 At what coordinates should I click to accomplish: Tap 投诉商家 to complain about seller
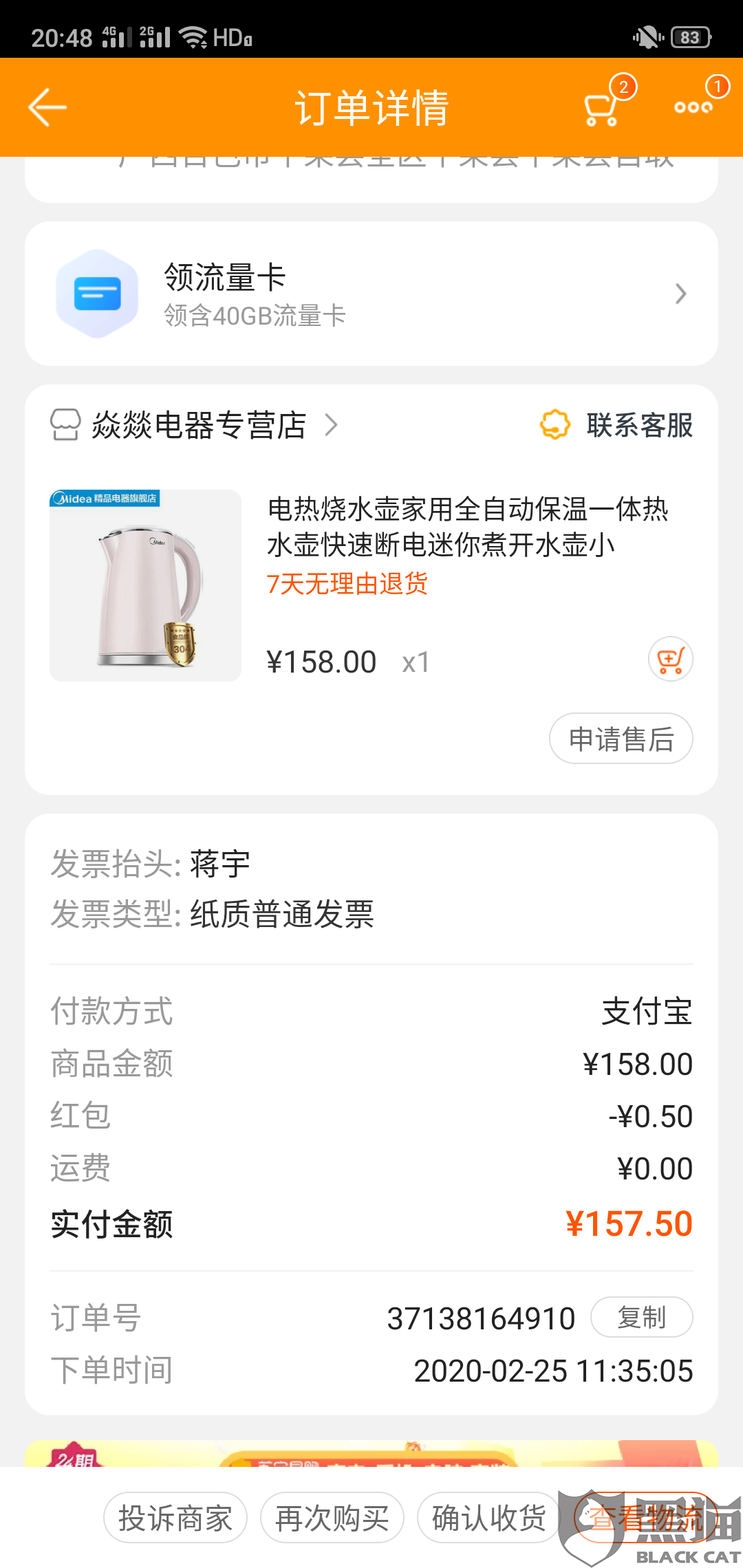(175, 1518)
